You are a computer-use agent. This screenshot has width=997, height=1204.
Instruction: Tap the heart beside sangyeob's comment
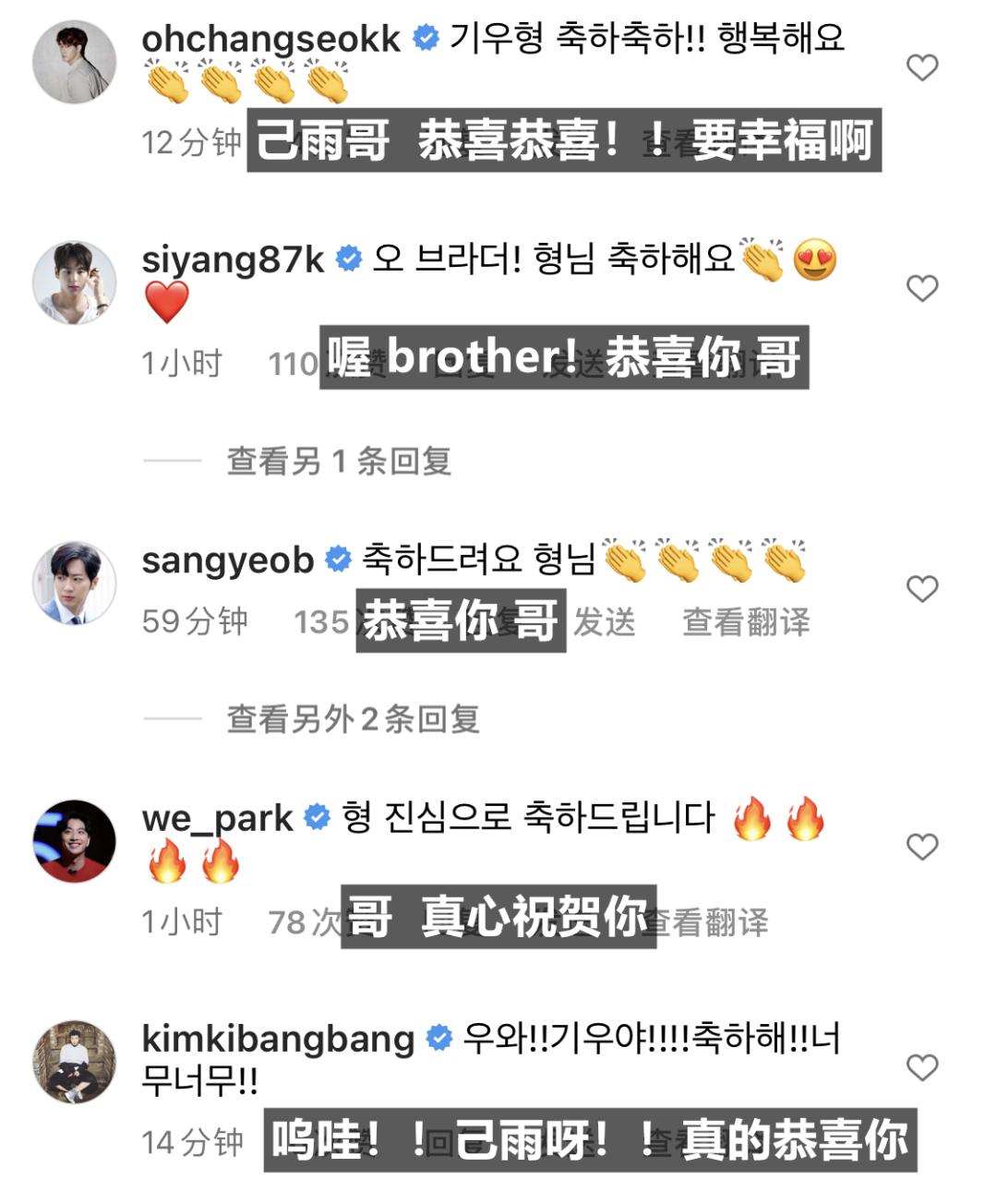tap(921, 588)
